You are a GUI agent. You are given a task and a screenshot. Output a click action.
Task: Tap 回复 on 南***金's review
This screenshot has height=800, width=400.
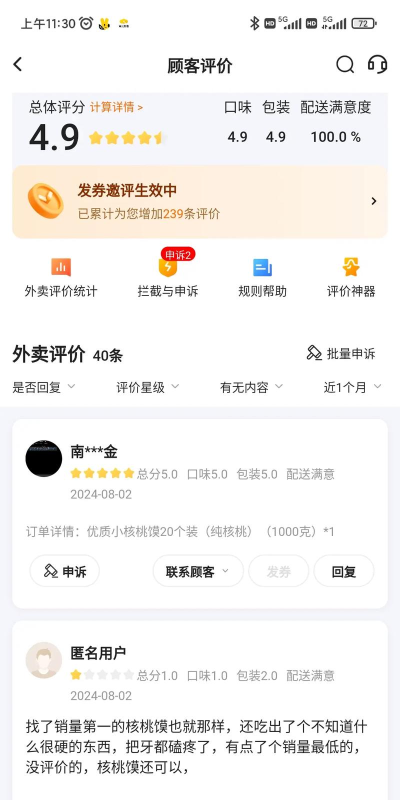click(x=344, y=571)
